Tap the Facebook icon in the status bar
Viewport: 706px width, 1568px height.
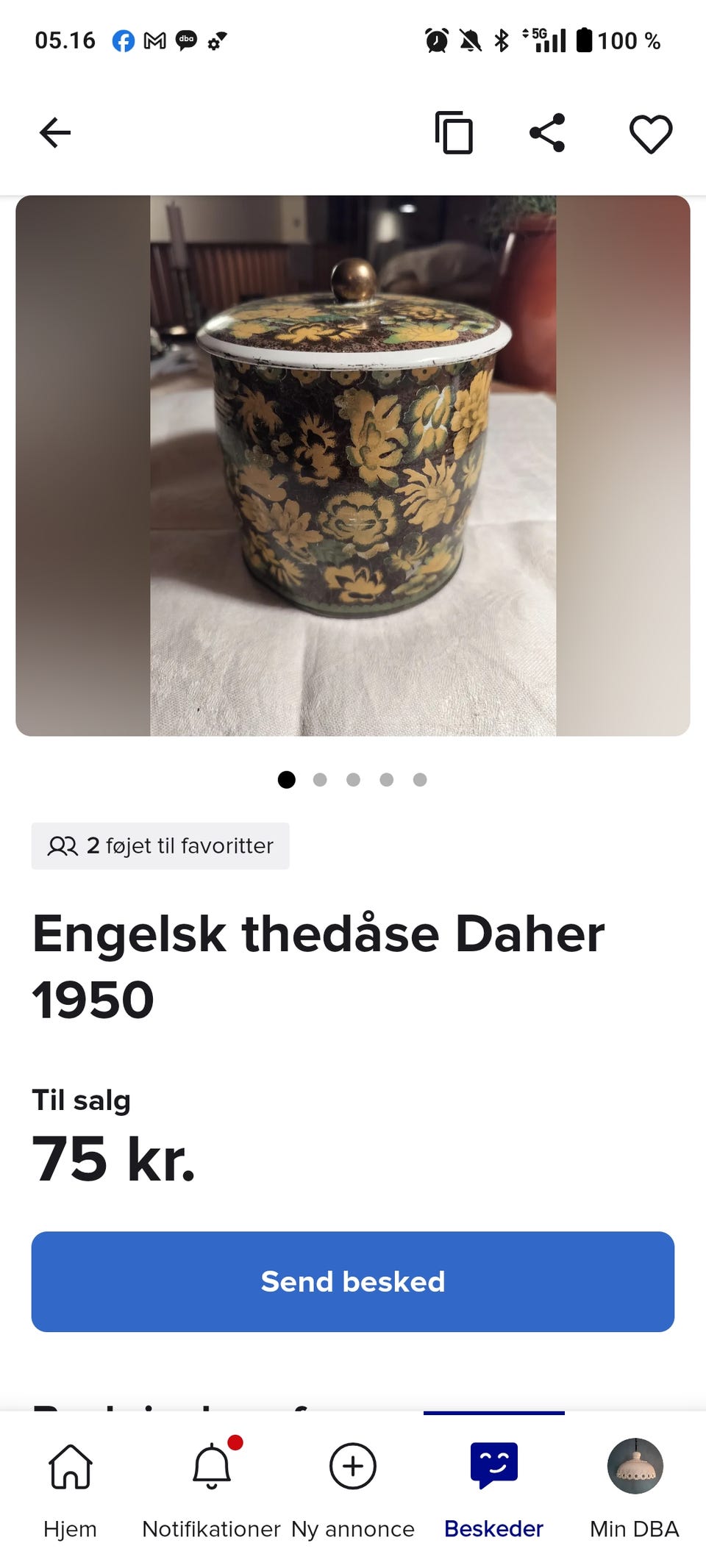[x=124, y=40]
